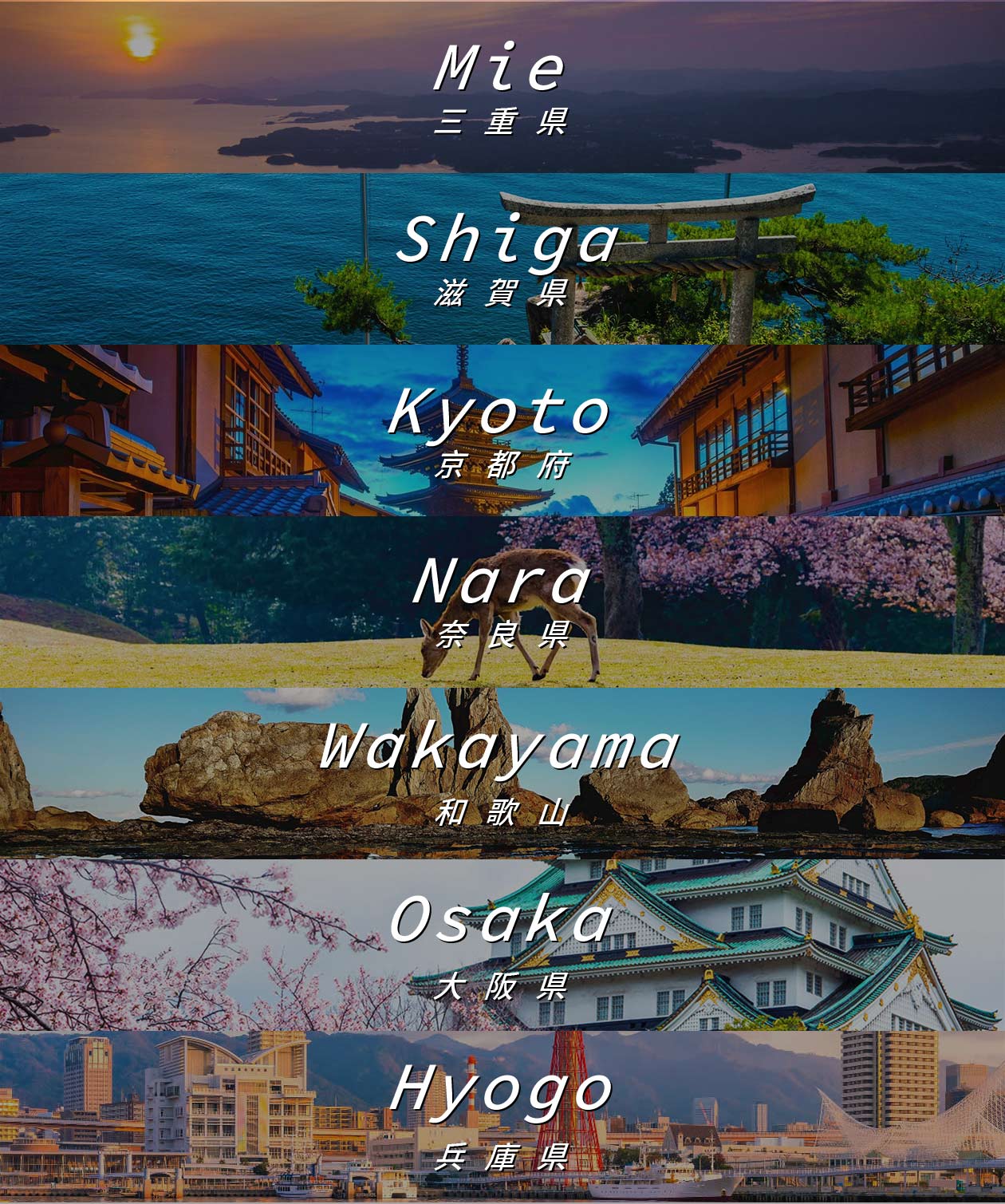Open the Kyoto banner with the pagoda

coord(503,430)
